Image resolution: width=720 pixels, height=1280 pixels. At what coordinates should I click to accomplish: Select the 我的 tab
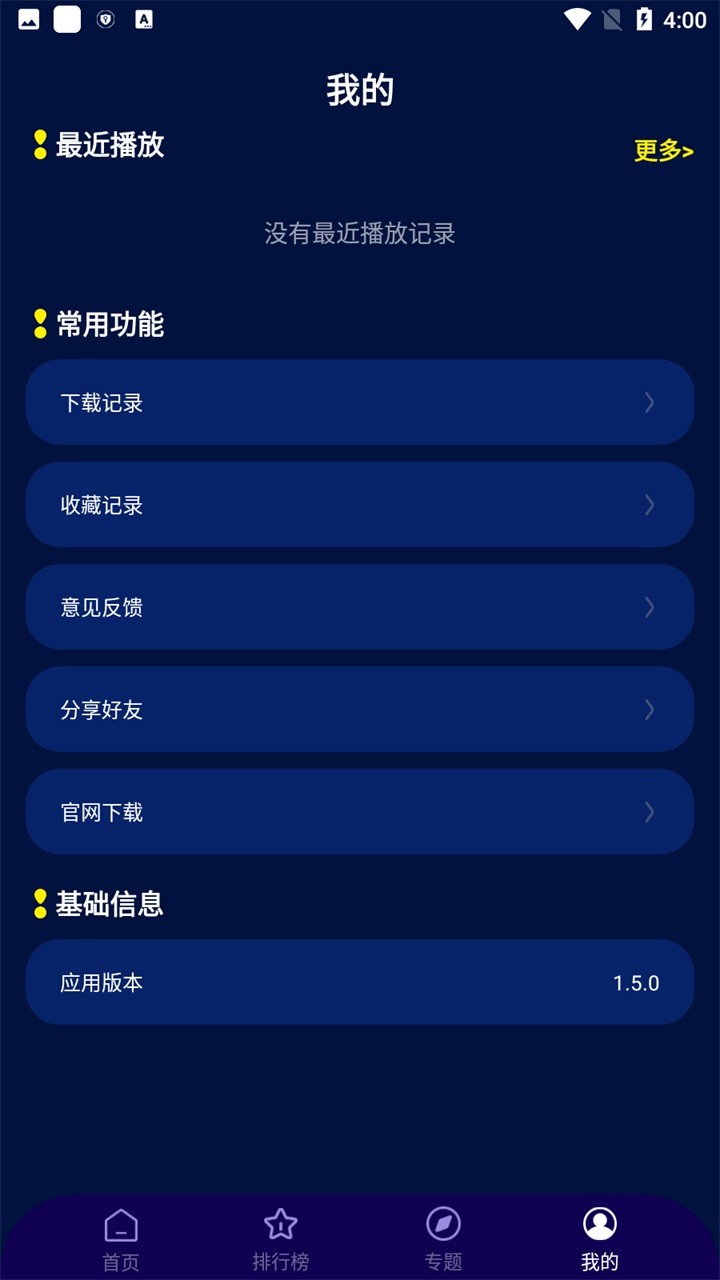tap(600, 1239)
